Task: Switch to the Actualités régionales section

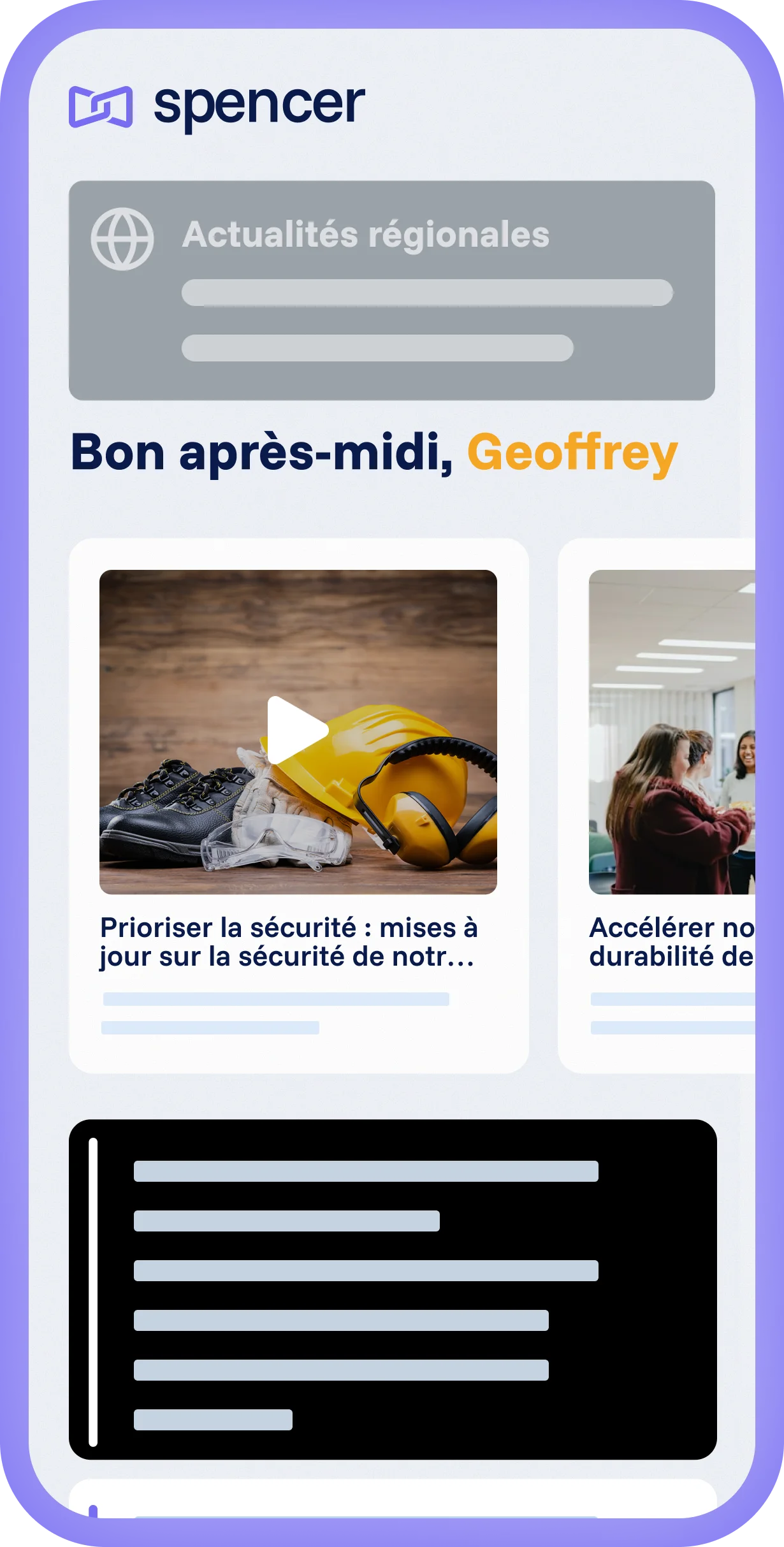Action: 366,236
